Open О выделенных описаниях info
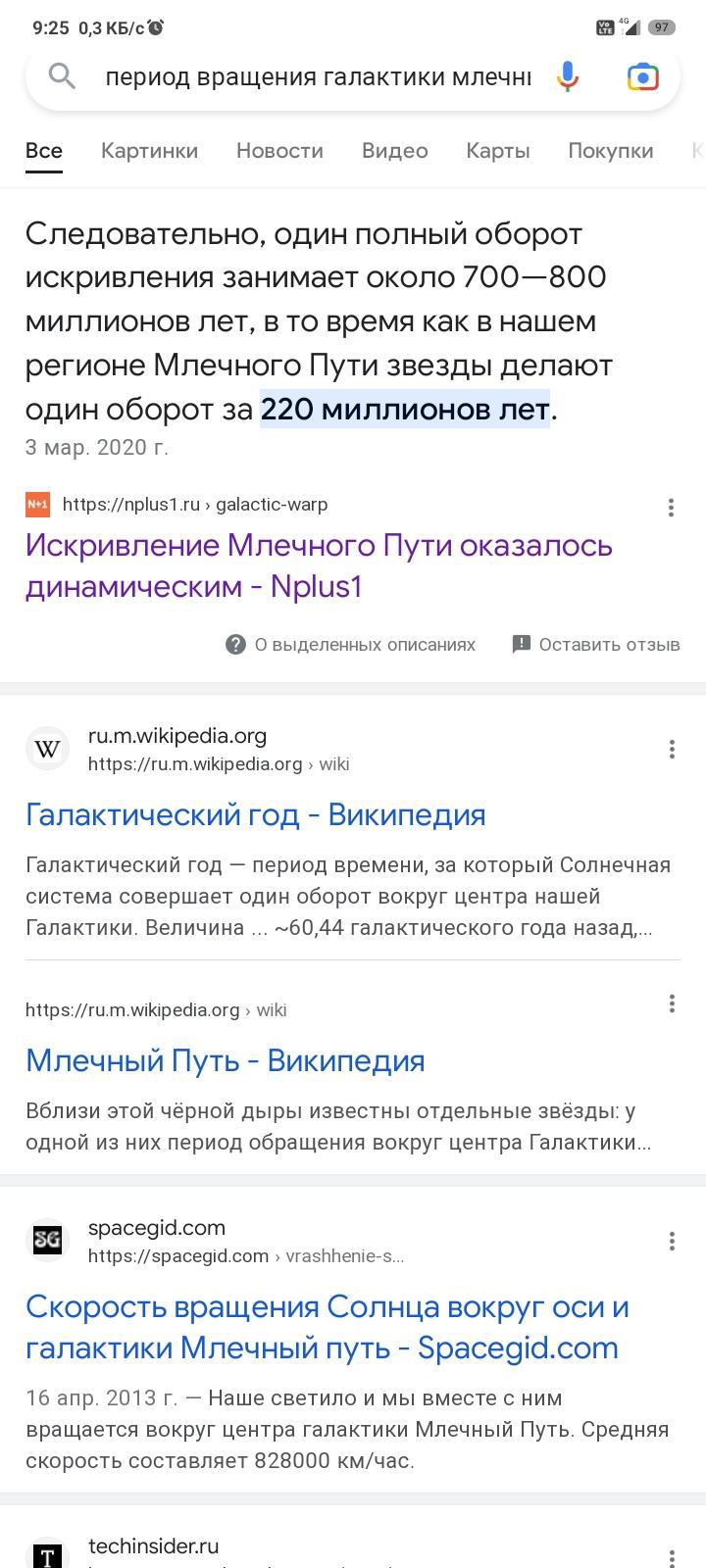Screen dimensions: 706x1568 coord(350,644)
